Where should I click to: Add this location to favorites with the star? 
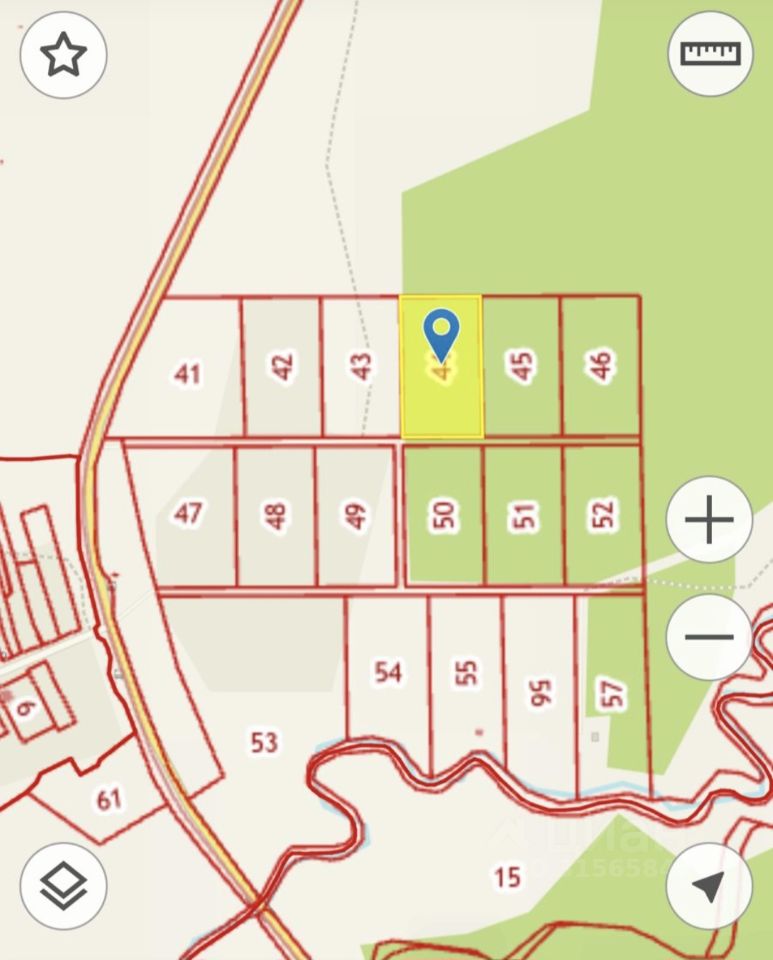click(x=63, y=56)
